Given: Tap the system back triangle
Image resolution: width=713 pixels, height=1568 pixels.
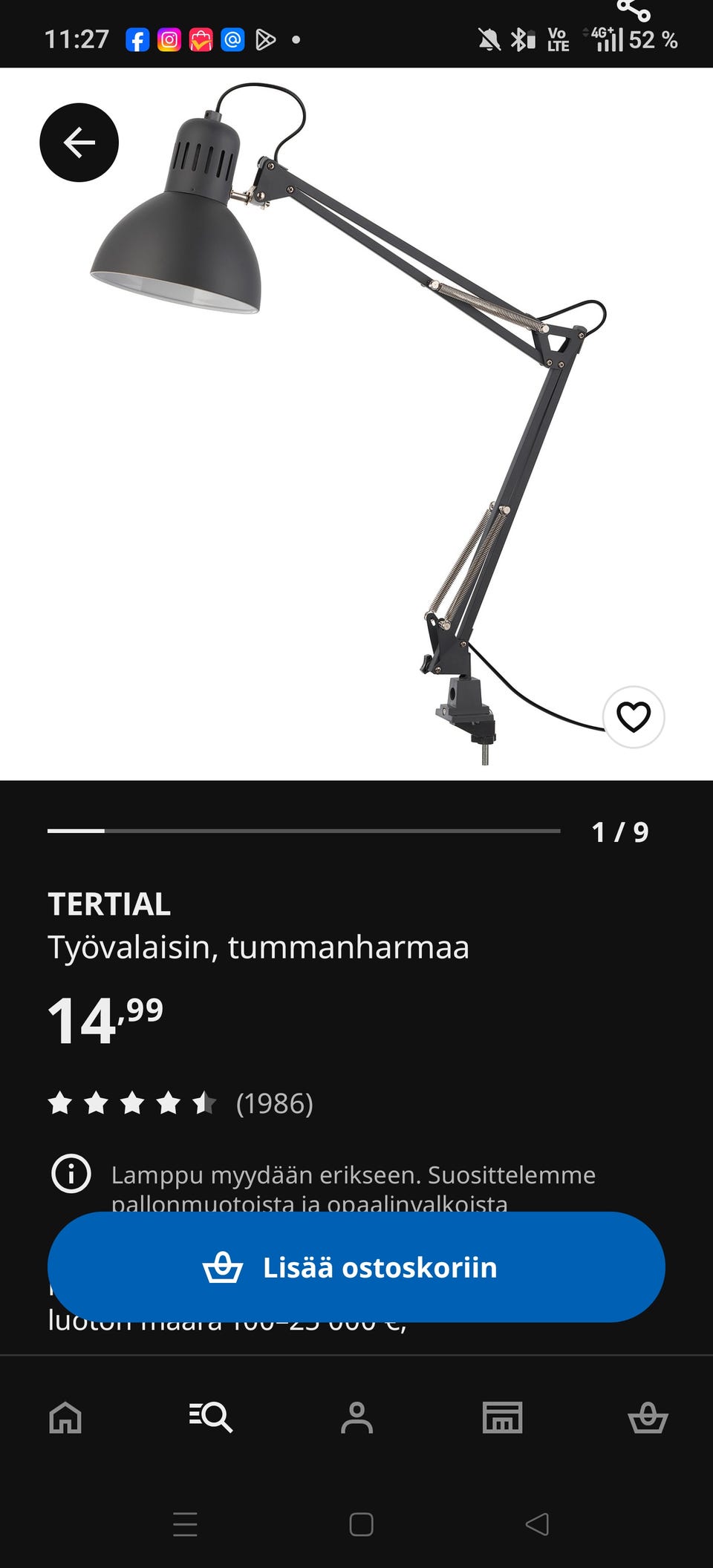Looking at the screenshot, I should pos(537,1524).
